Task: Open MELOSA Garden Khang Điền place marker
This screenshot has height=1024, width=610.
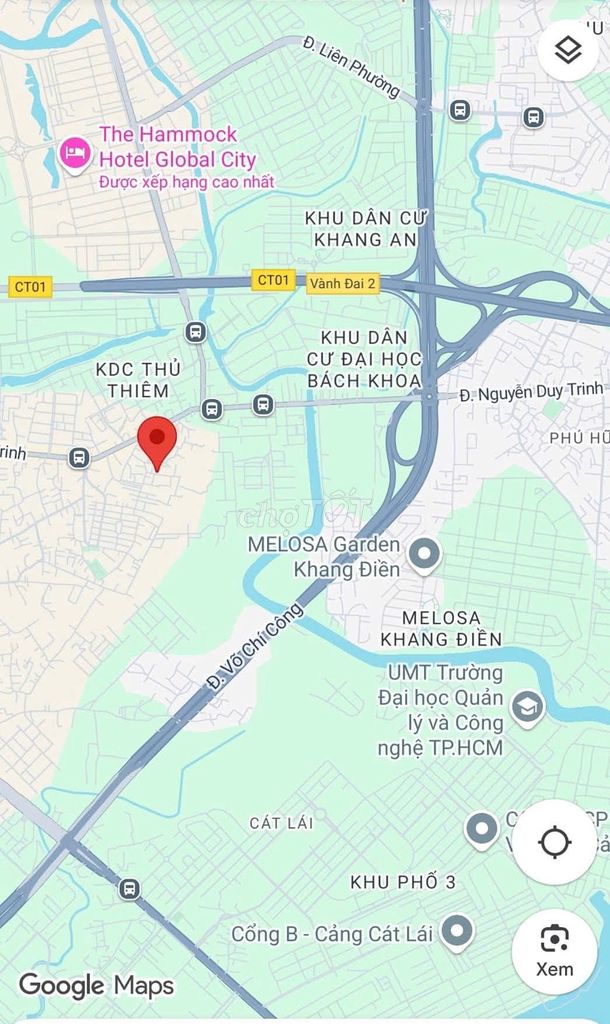Action: [x=425, y=555]
